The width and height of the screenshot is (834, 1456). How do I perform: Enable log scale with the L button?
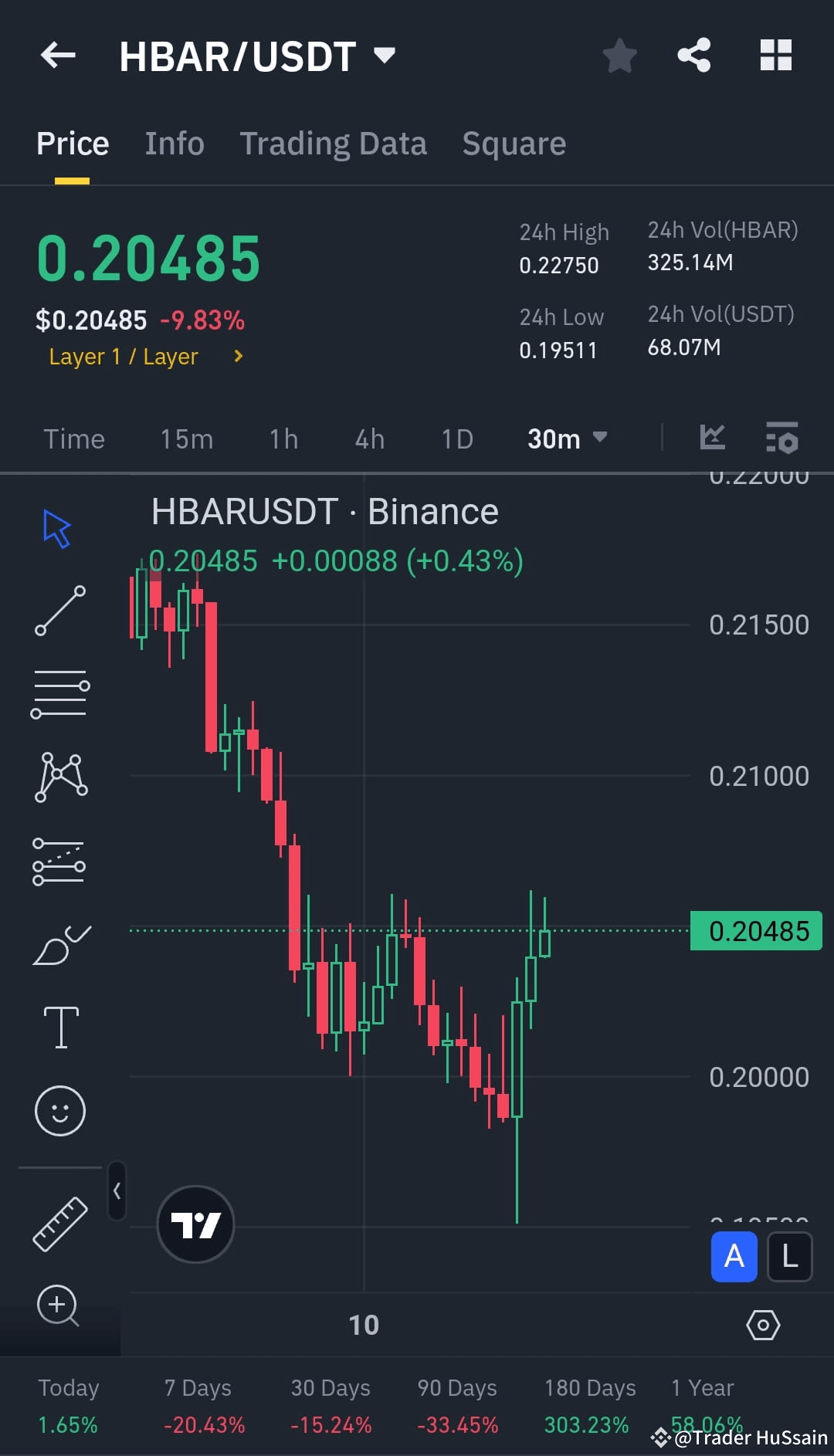[x=789, y=1257]
